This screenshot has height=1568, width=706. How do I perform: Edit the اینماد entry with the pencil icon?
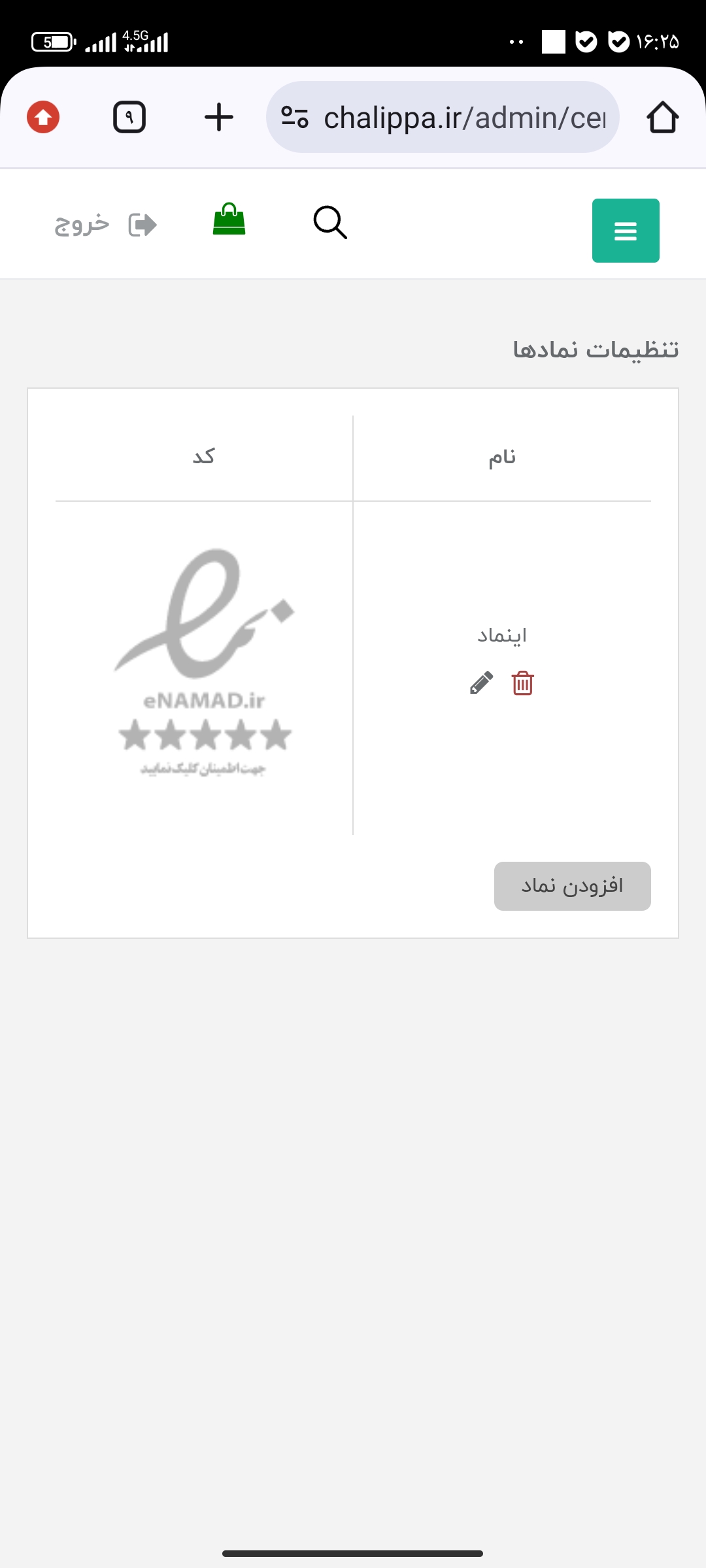click(x=480, y=683)
